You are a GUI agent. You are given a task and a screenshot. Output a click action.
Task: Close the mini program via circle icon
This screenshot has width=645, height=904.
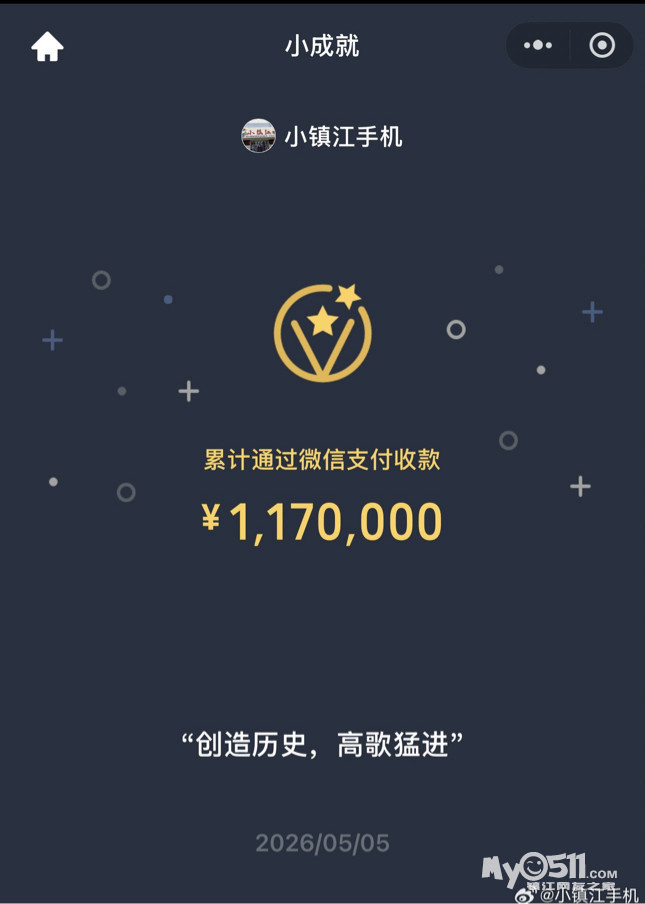[602, 46]
